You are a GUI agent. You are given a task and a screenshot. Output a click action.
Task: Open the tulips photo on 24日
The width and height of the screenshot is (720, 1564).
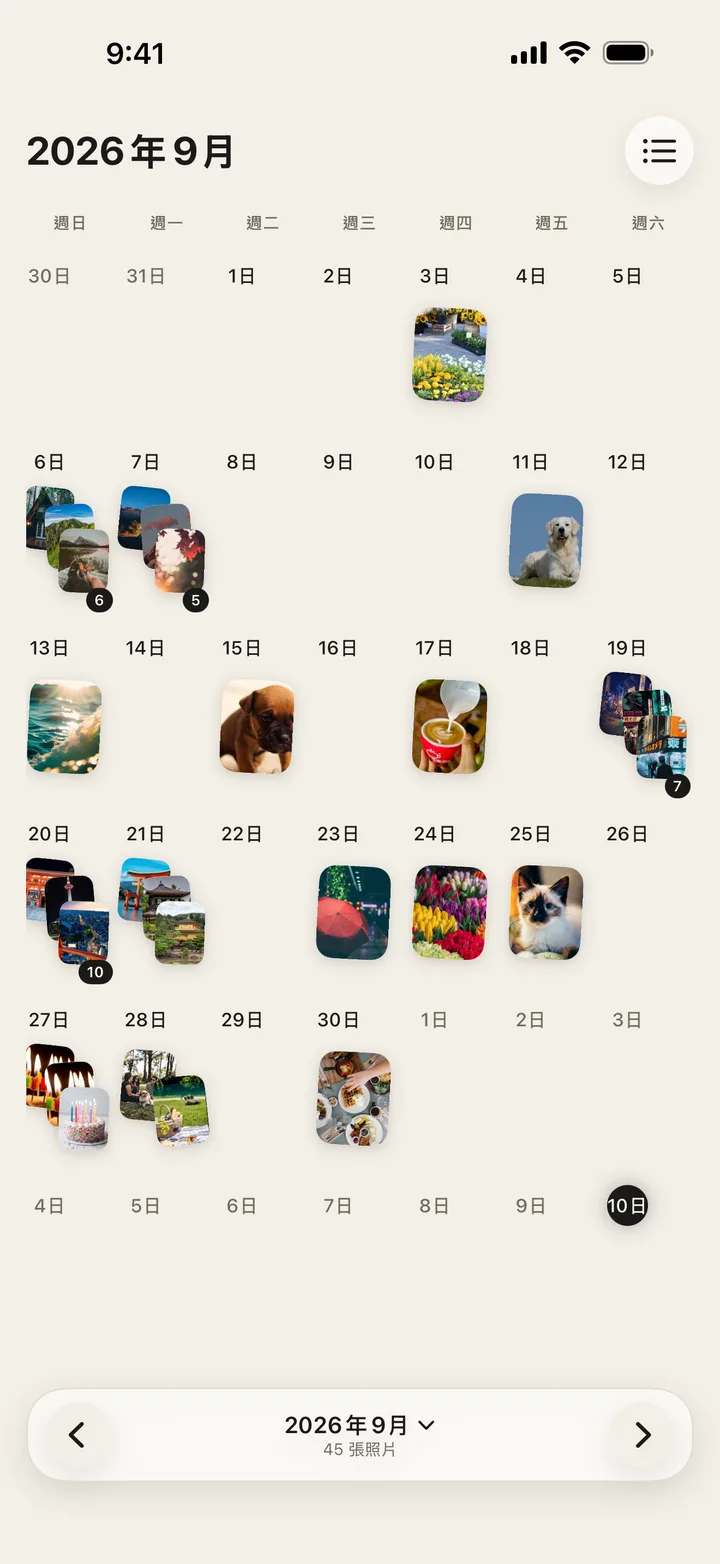450,913
